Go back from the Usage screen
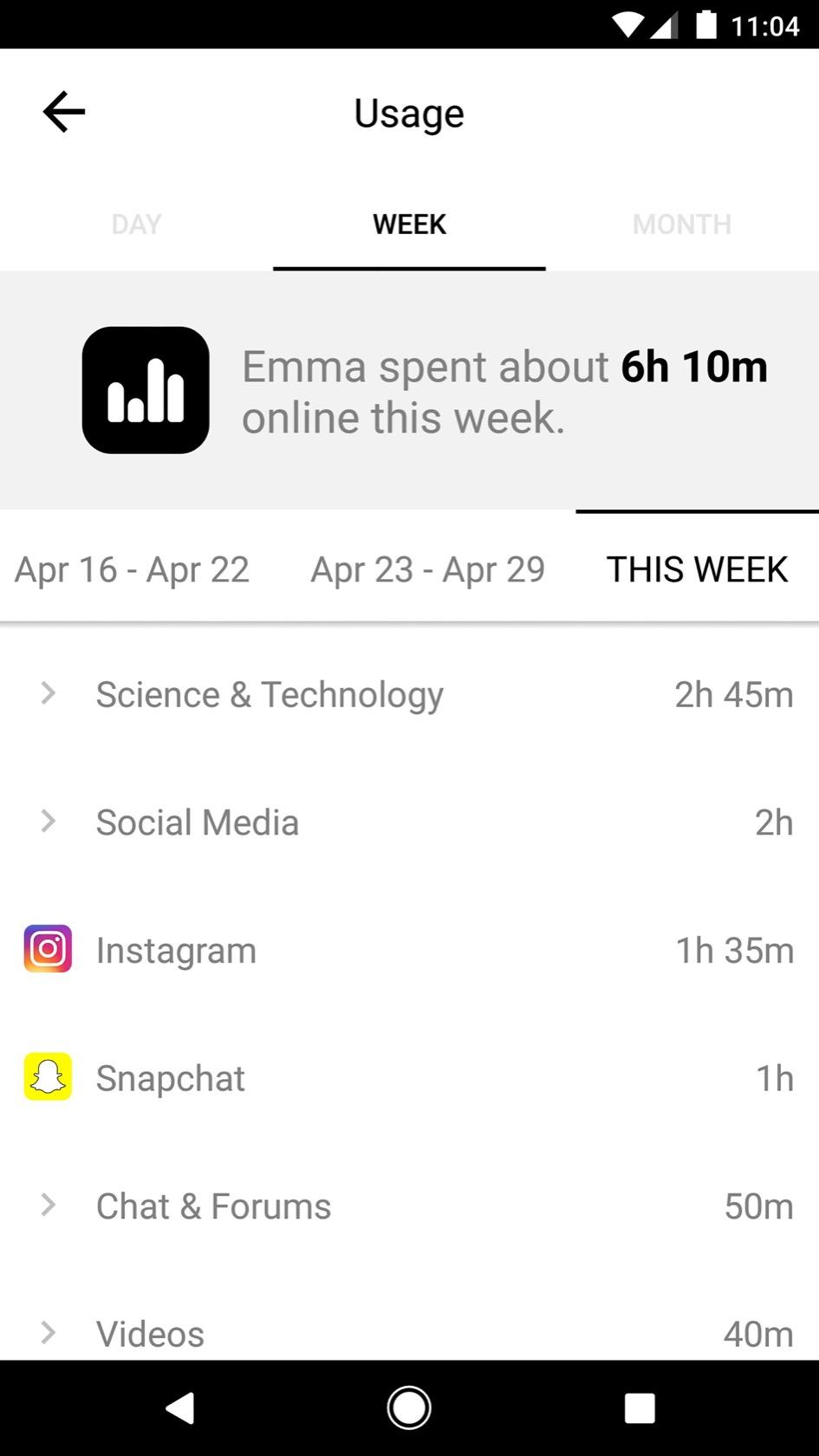 64,113
